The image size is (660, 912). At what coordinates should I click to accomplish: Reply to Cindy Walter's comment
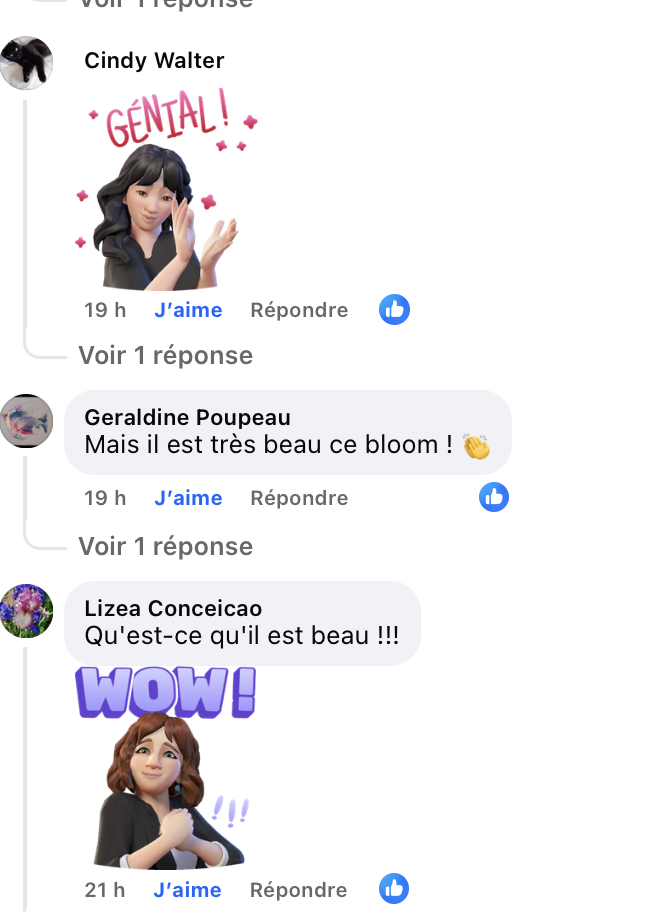point(299,310)
